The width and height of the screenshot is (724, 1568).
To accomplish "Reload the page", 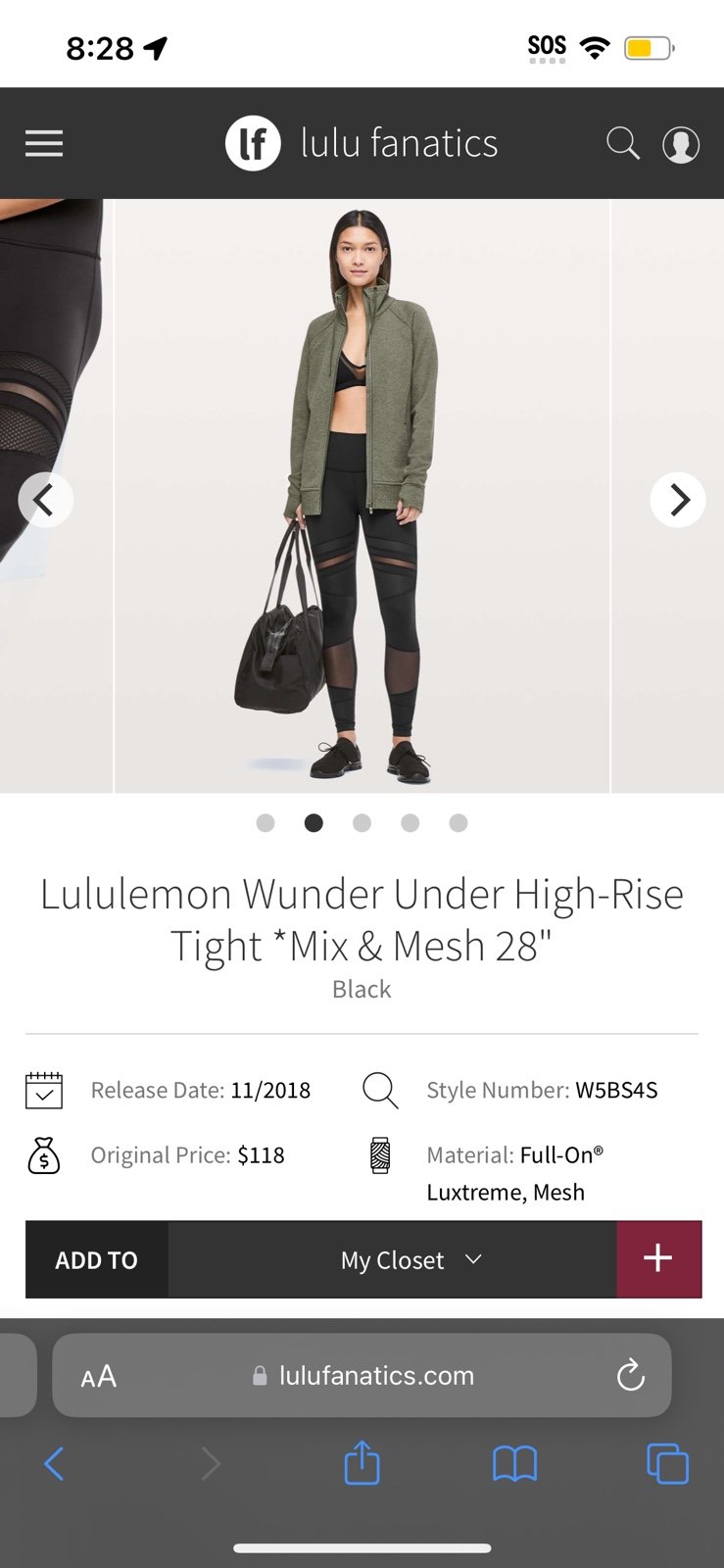I will click(631, 1376).
